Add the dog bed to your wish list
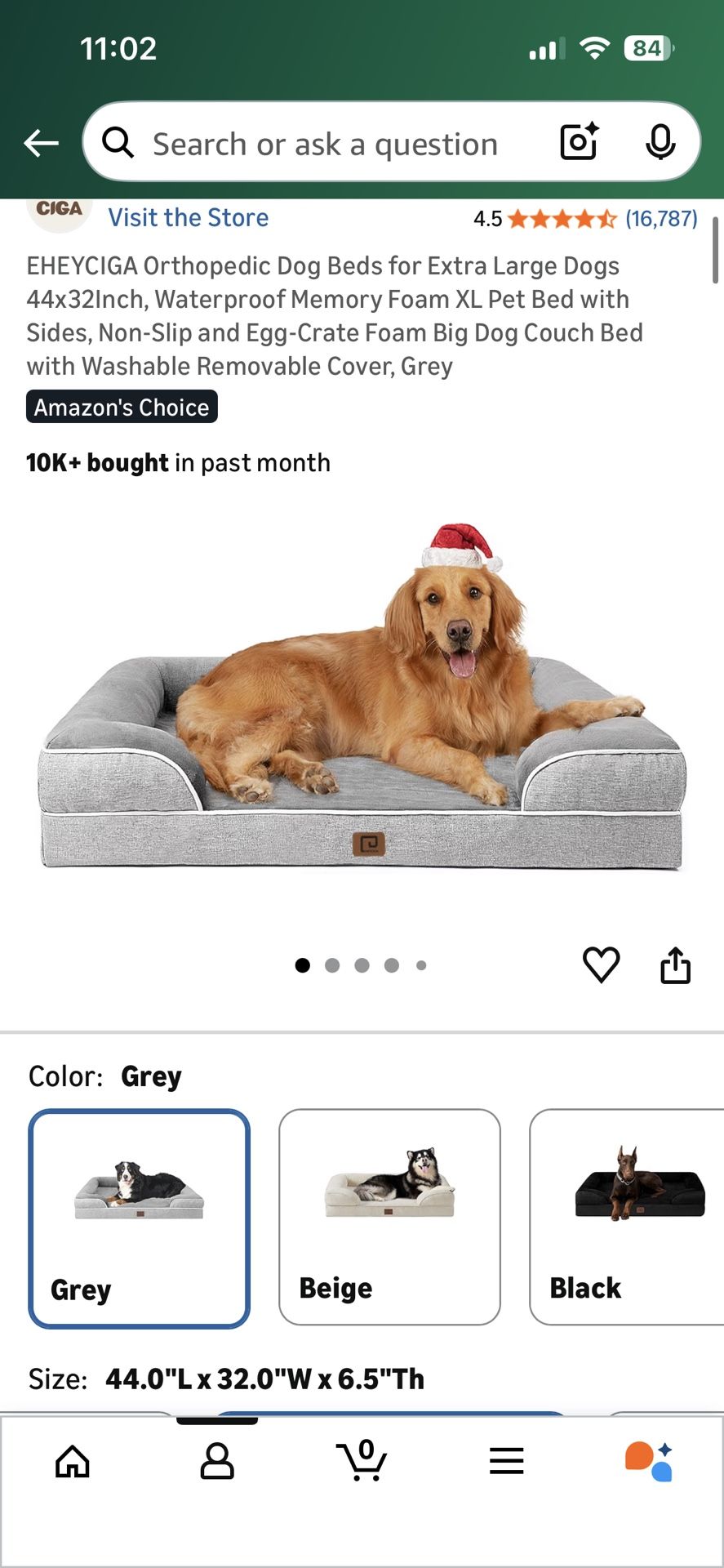The image size is (724, 1568). click(601, 964)
